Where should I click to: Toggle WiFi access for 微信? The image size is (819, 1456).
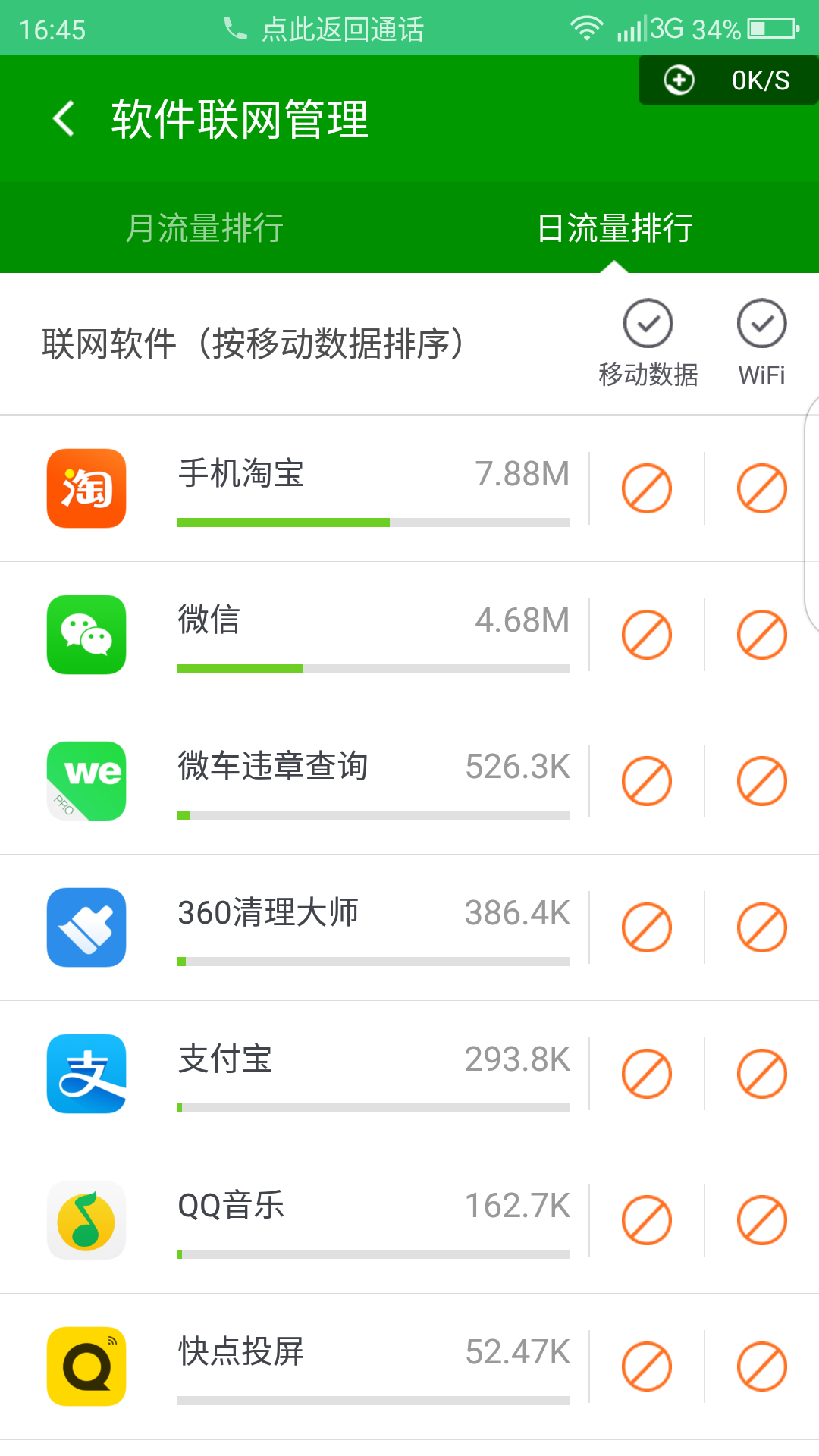(761, 635)
